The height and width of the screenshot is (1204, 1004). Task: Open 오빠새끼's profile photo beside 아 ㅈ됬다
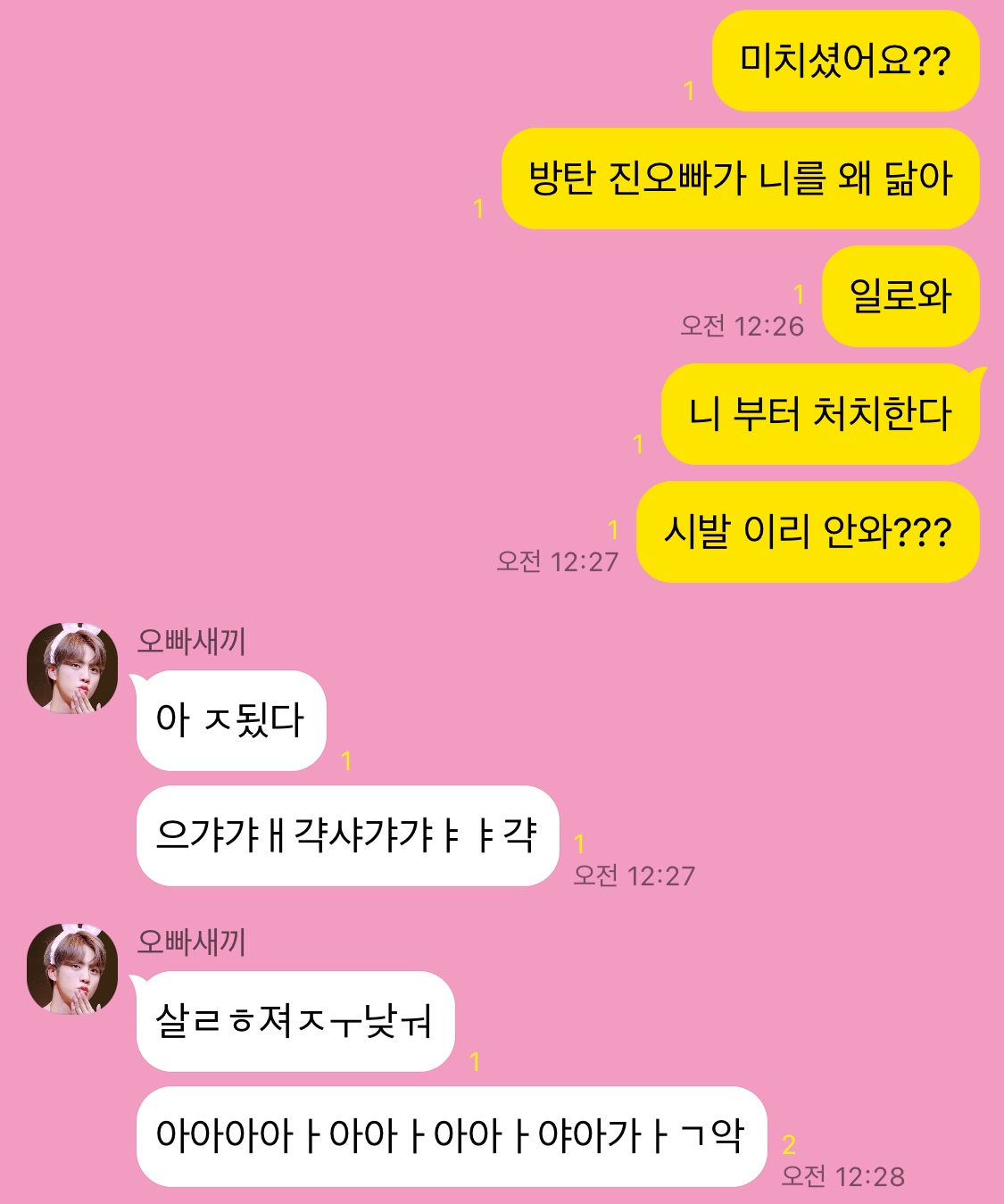click(x=72, y=668)
